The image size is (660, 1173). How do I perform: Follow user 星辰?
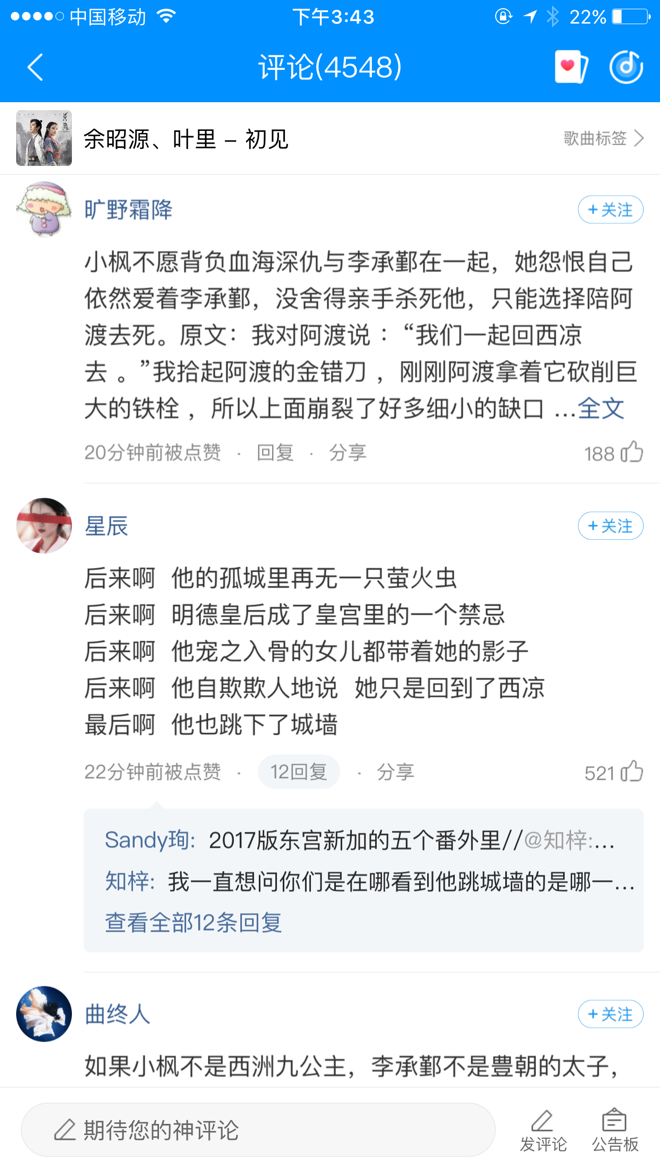click(x=610, y=526)
